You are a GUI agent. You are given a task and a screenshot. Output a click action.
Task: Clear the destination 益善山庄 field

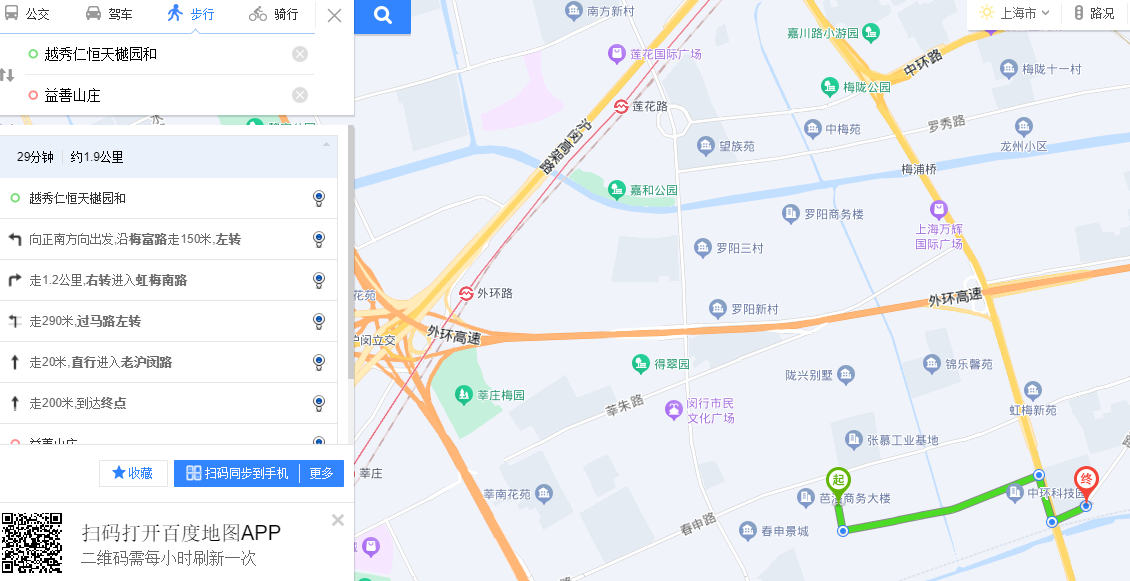300,95
